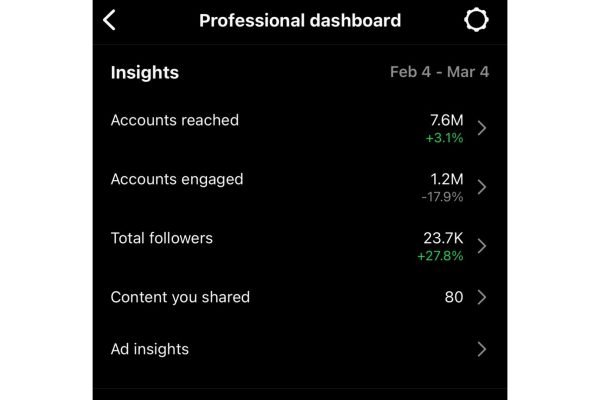Viewport: 600px width, 400px height.
Task: Show Content you shared
Action: click(x=298, y=297)
